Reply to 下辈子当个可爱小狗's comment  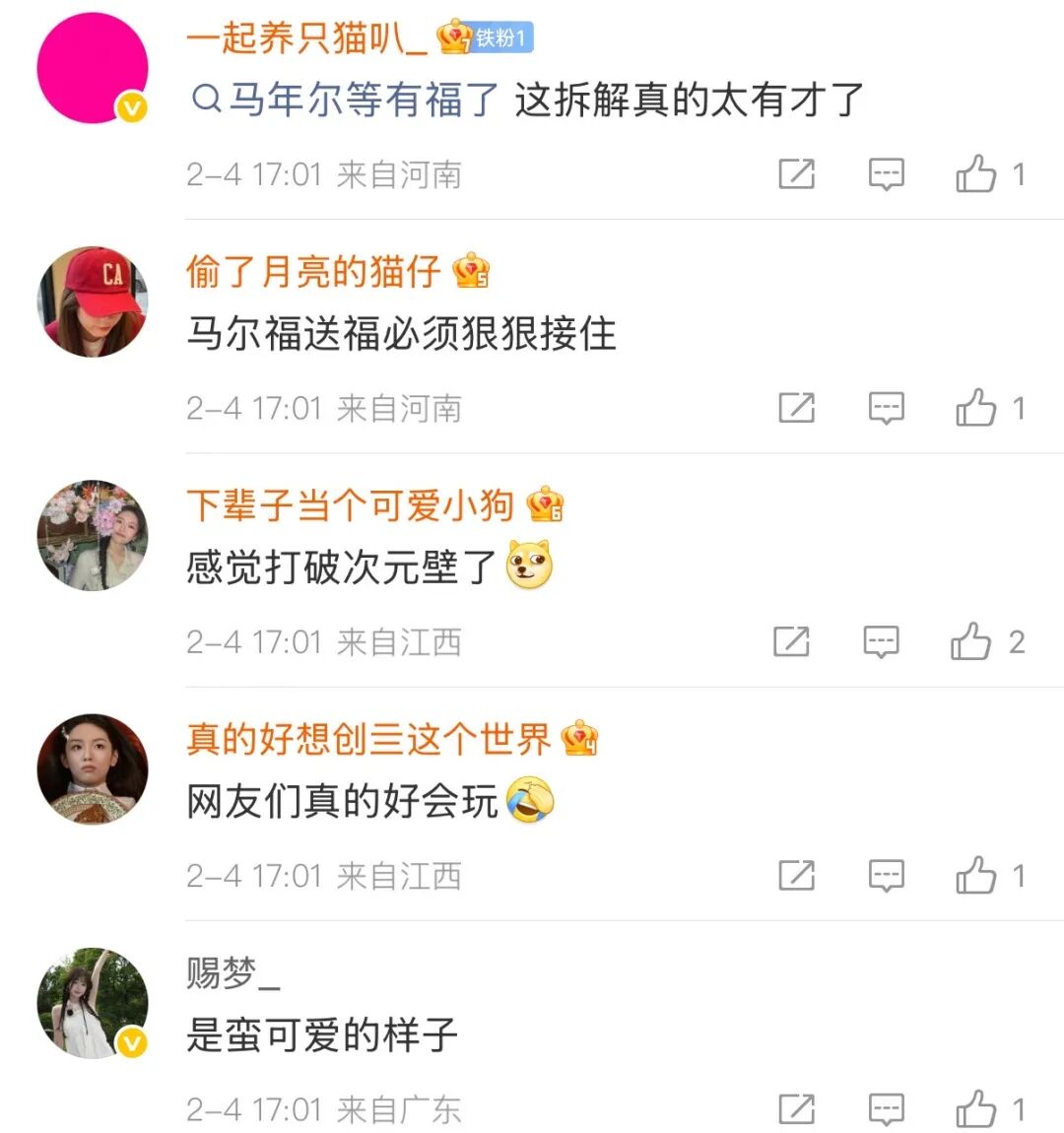click(x=881, y=641)
